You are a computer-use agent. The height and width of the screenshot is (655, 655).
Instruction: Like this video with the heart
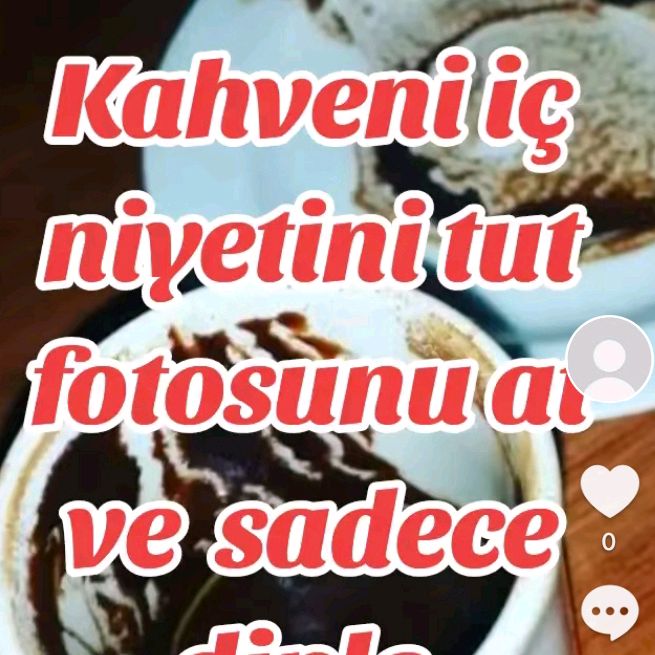[x=609, y=491]
